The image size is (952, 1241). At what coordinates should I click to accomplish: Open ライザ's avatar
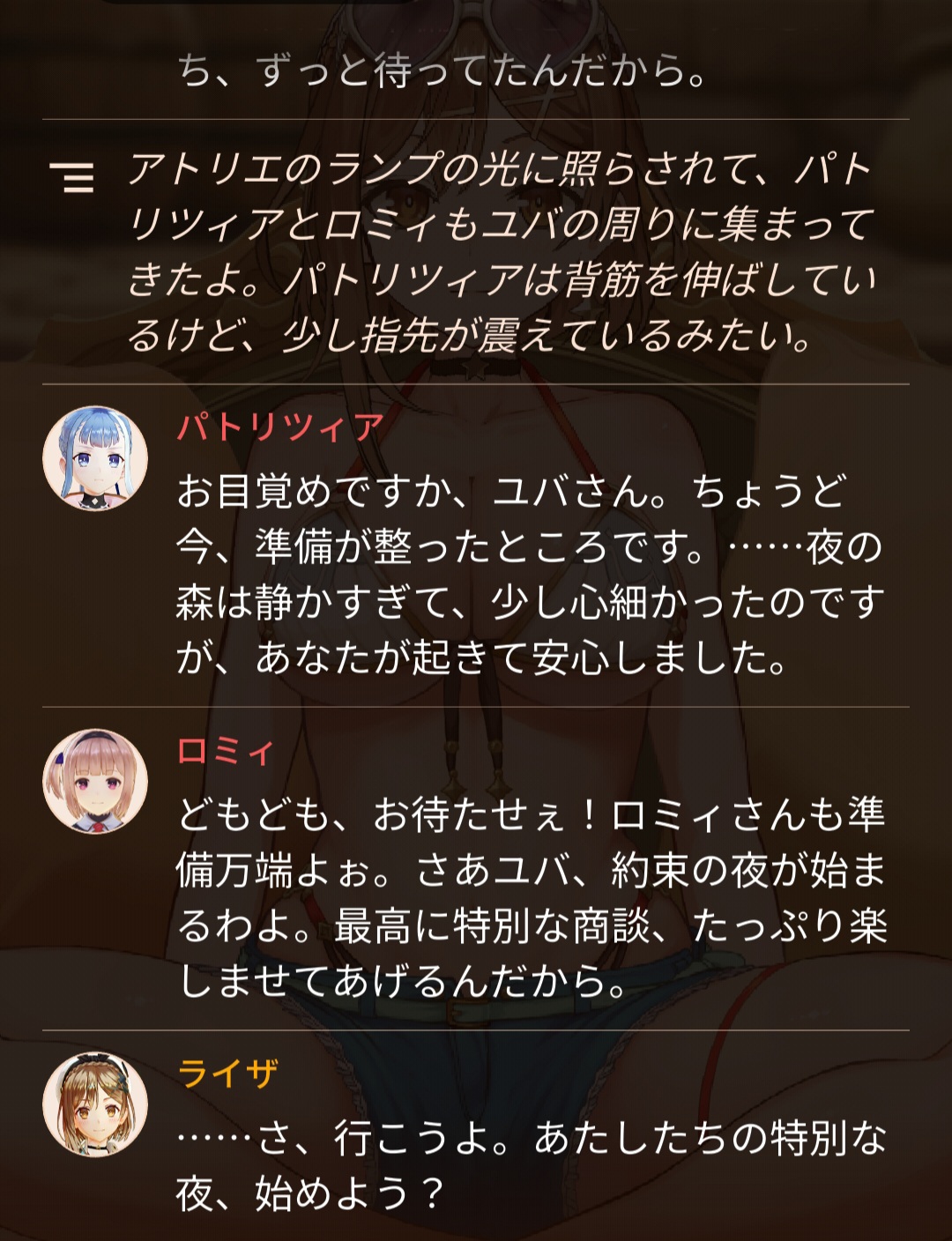[95, 1104]
